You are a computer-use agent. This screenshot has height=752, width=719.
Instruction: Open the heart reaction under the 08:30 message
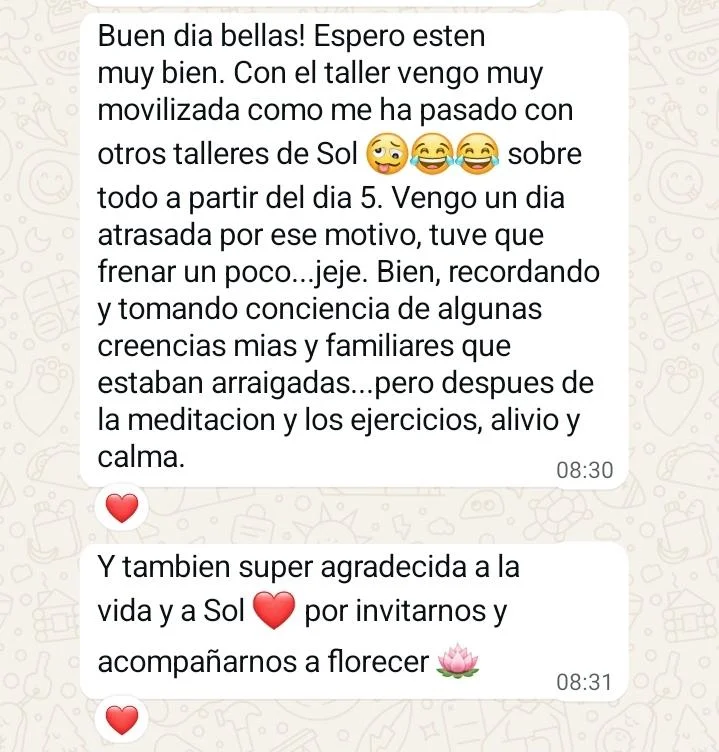(121, 509)
